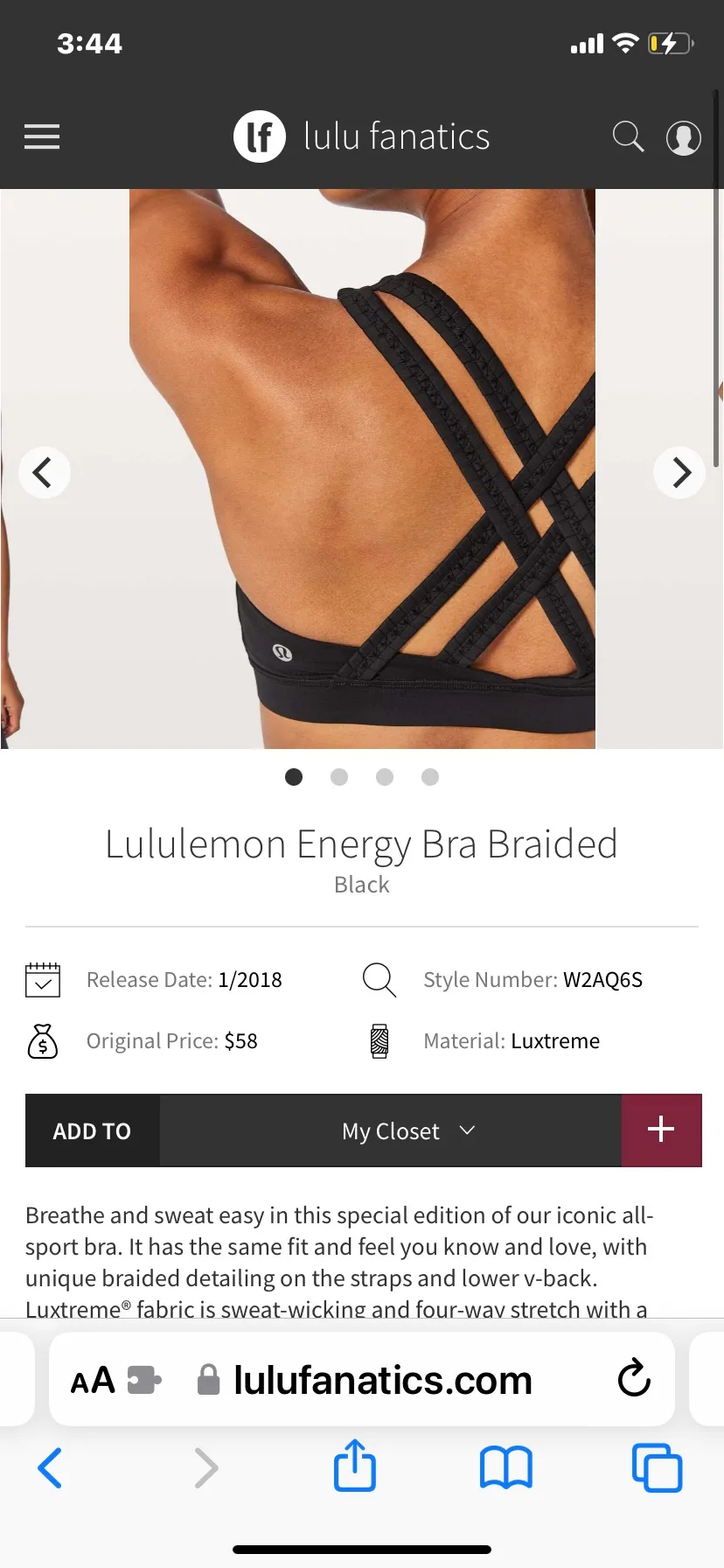Reload the lulufanatics.com page

(634, 1379)
